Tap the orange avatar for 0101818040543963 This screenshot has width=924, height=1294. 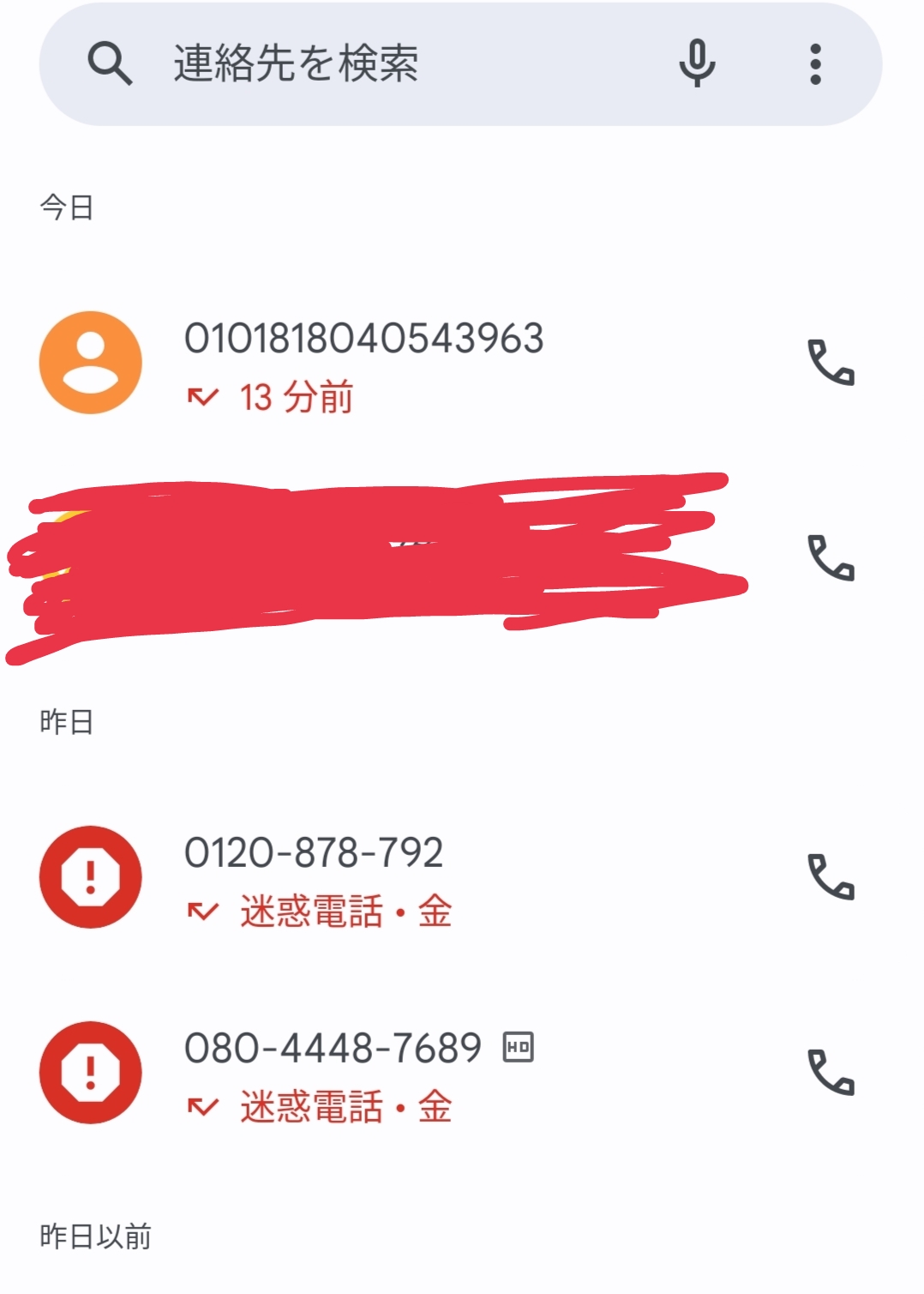(x=91, y=363)
